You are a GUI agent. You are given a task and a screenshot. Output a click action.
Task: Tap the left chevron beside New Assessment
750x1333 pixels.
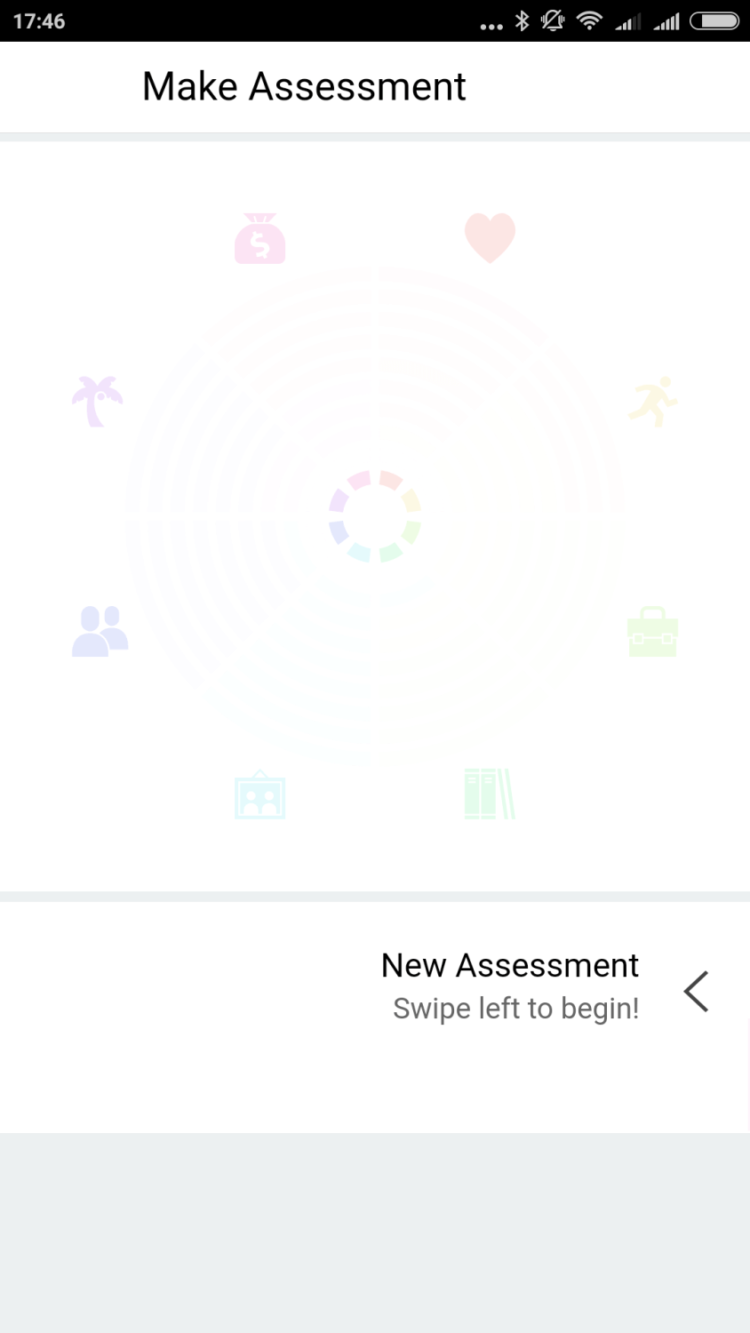tap(696, 991)
